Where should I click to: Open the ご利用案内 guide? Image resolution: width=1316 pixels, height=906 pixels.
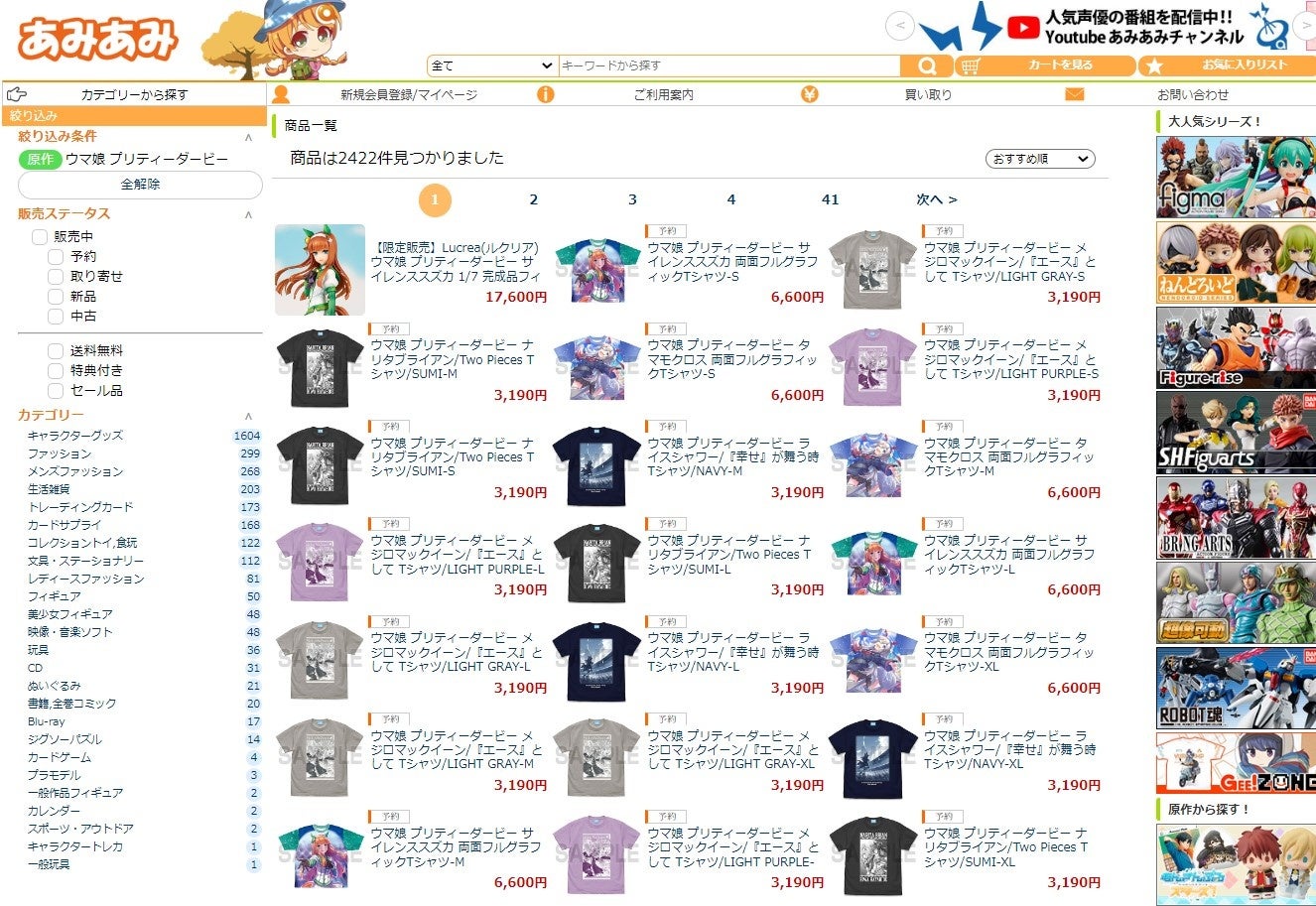pos(663,95)
